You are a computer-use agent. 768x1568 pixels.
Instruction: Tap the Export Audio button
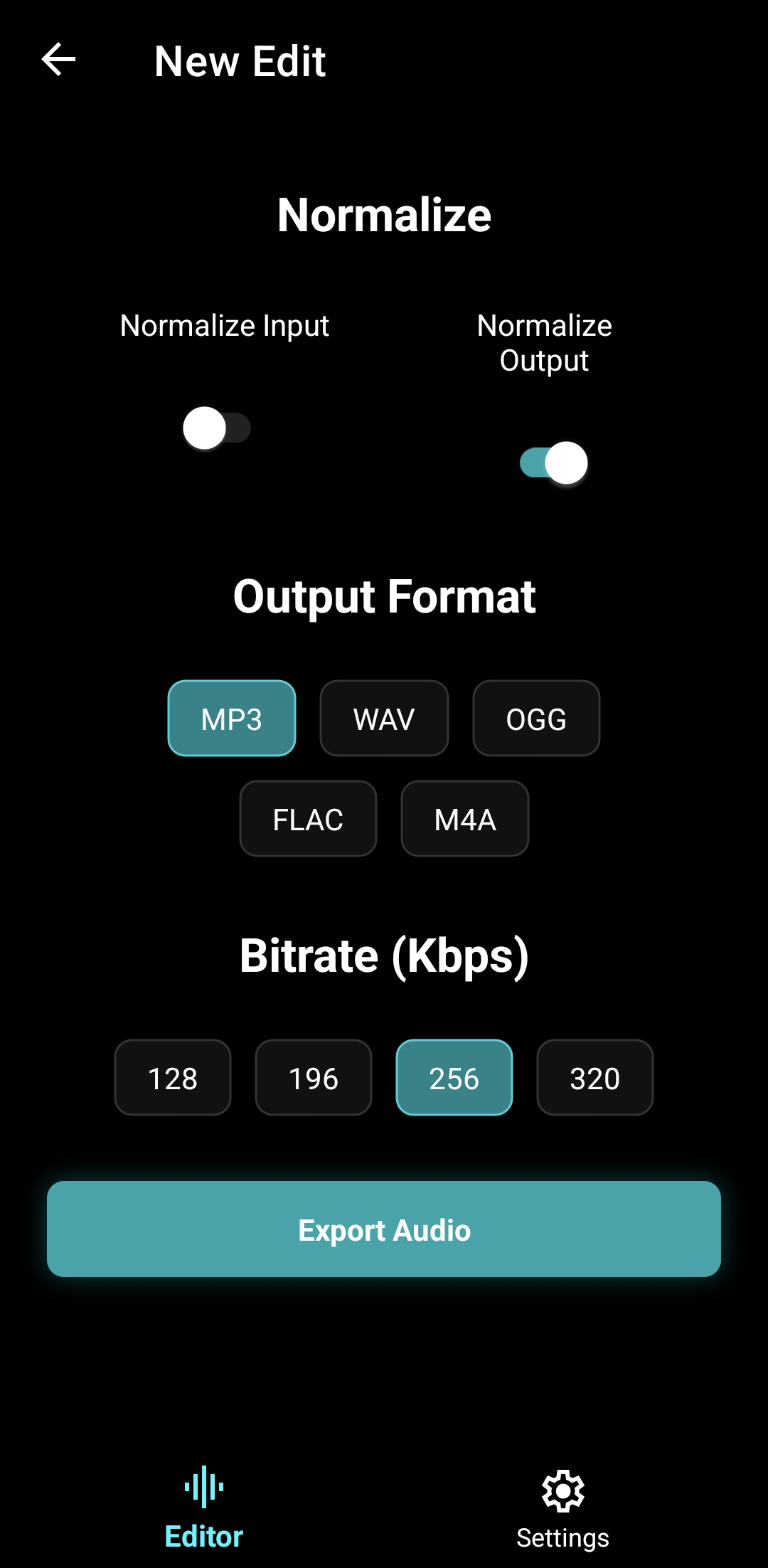pyautogui.click(x=384, y=1229)
